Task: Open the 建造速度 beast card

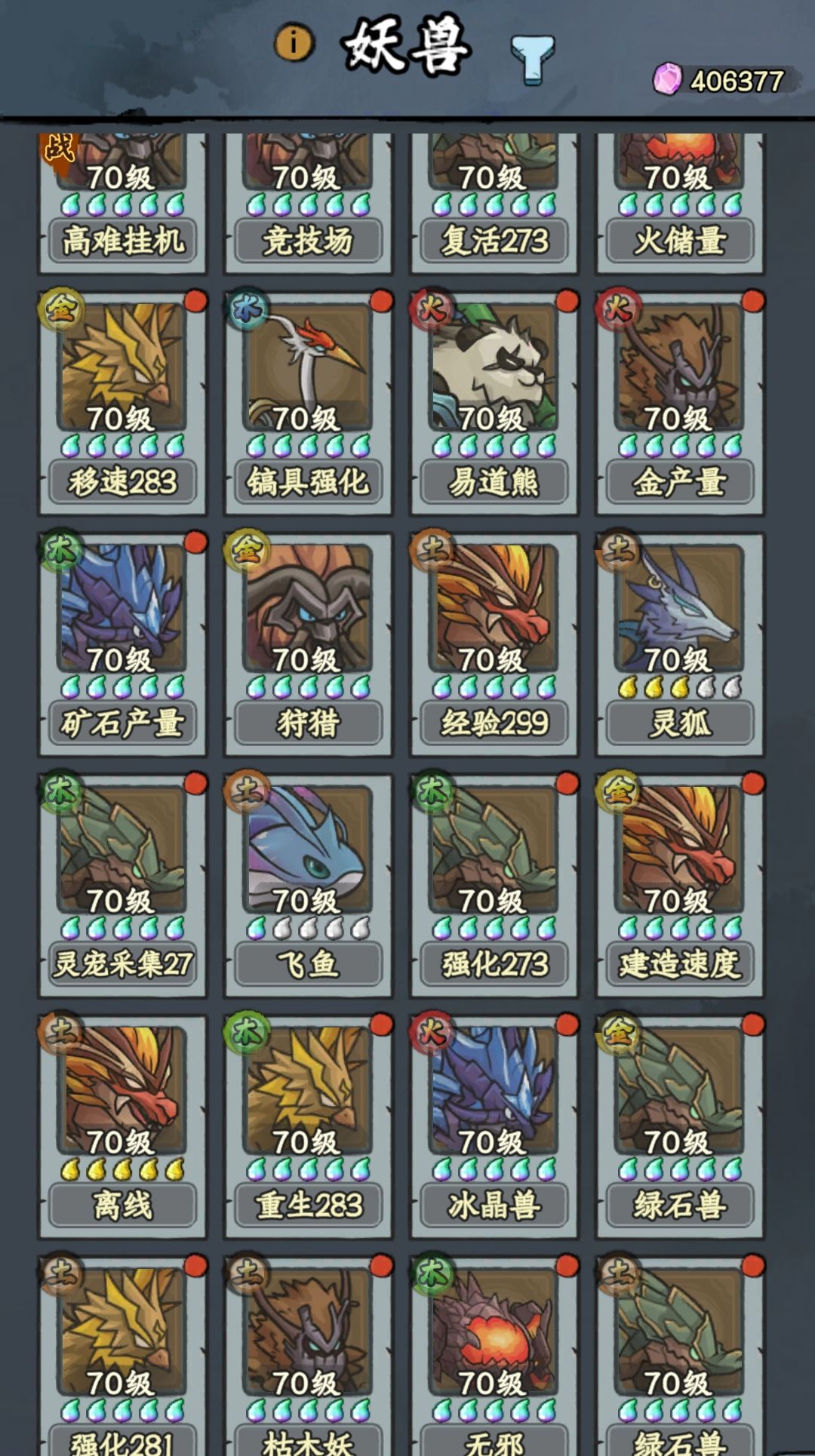Action: [x=680, y=886]
